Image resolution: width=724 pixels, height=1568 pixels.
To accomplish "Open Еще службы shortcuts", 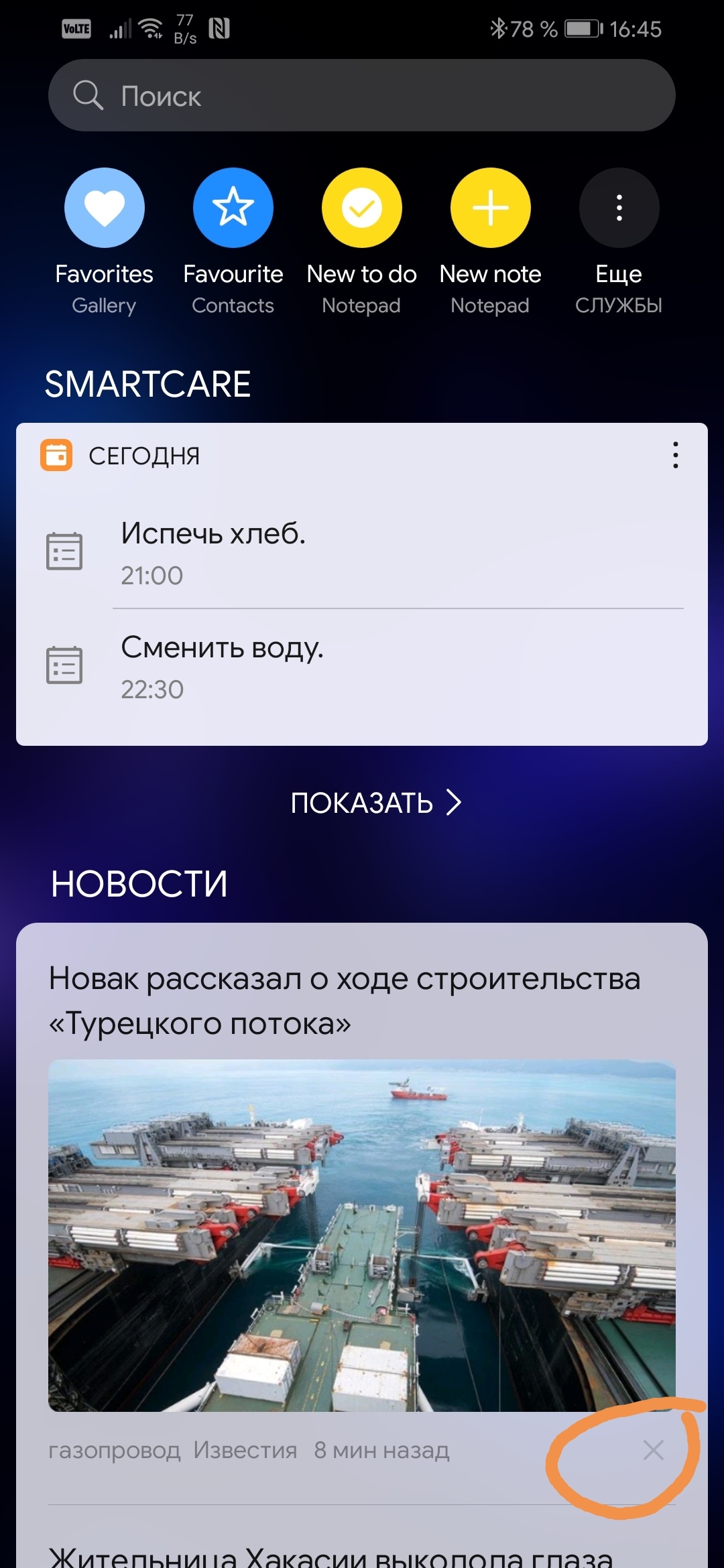I will (x=619, y=208).
